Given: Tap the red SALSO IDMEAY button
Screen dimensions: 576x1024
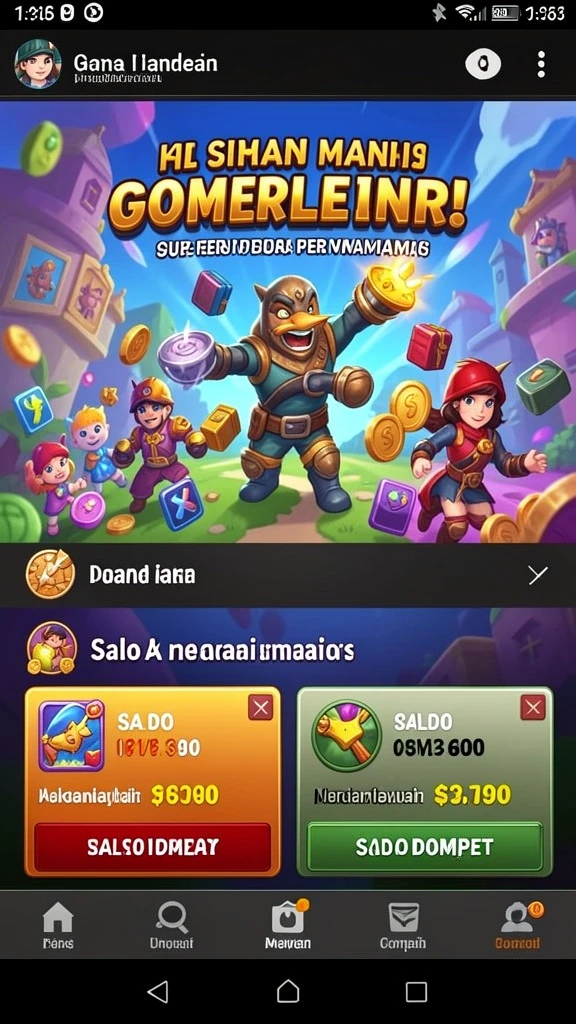Looking at the screenshot, I should pyautogui.click(x=152, y=847).
